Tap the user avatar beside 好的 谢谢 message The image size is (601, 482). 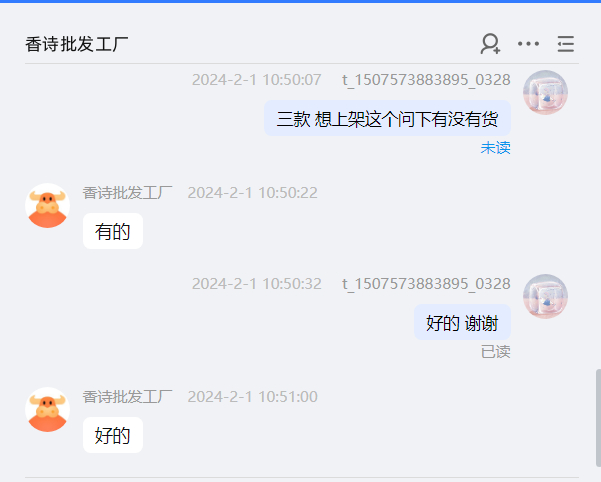coord(545,296)
